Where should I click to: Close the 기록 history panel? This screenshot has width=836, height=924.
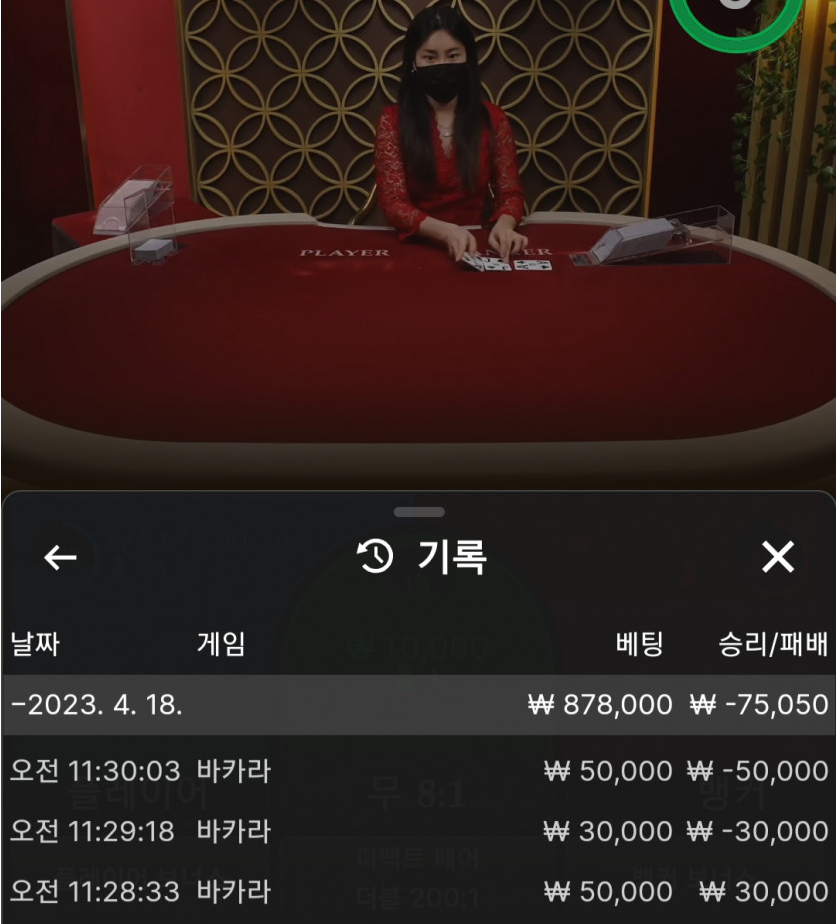pyautogui.click(x=777, y=558)
